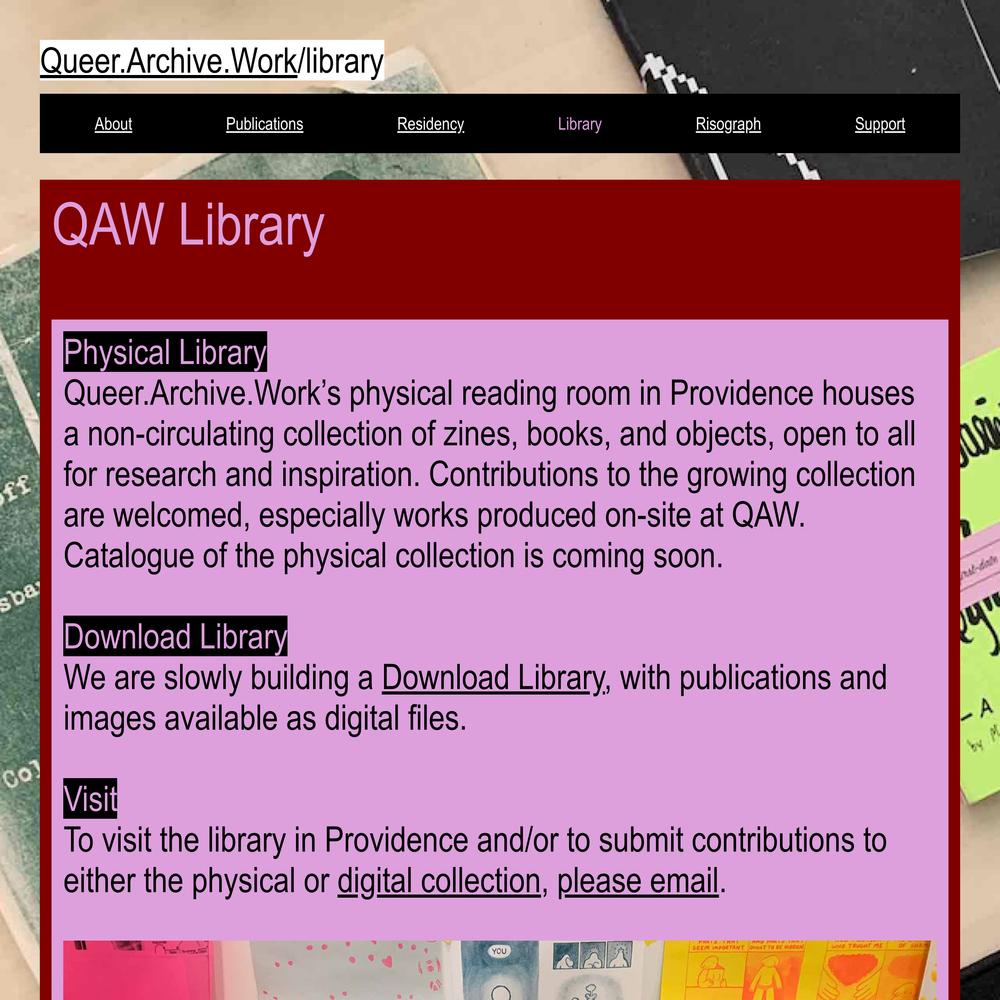The width and height of the screenshot is (1000, 1000).
Task: Tap the please email link
Action: pyautogui.click(x=637, y=881)
